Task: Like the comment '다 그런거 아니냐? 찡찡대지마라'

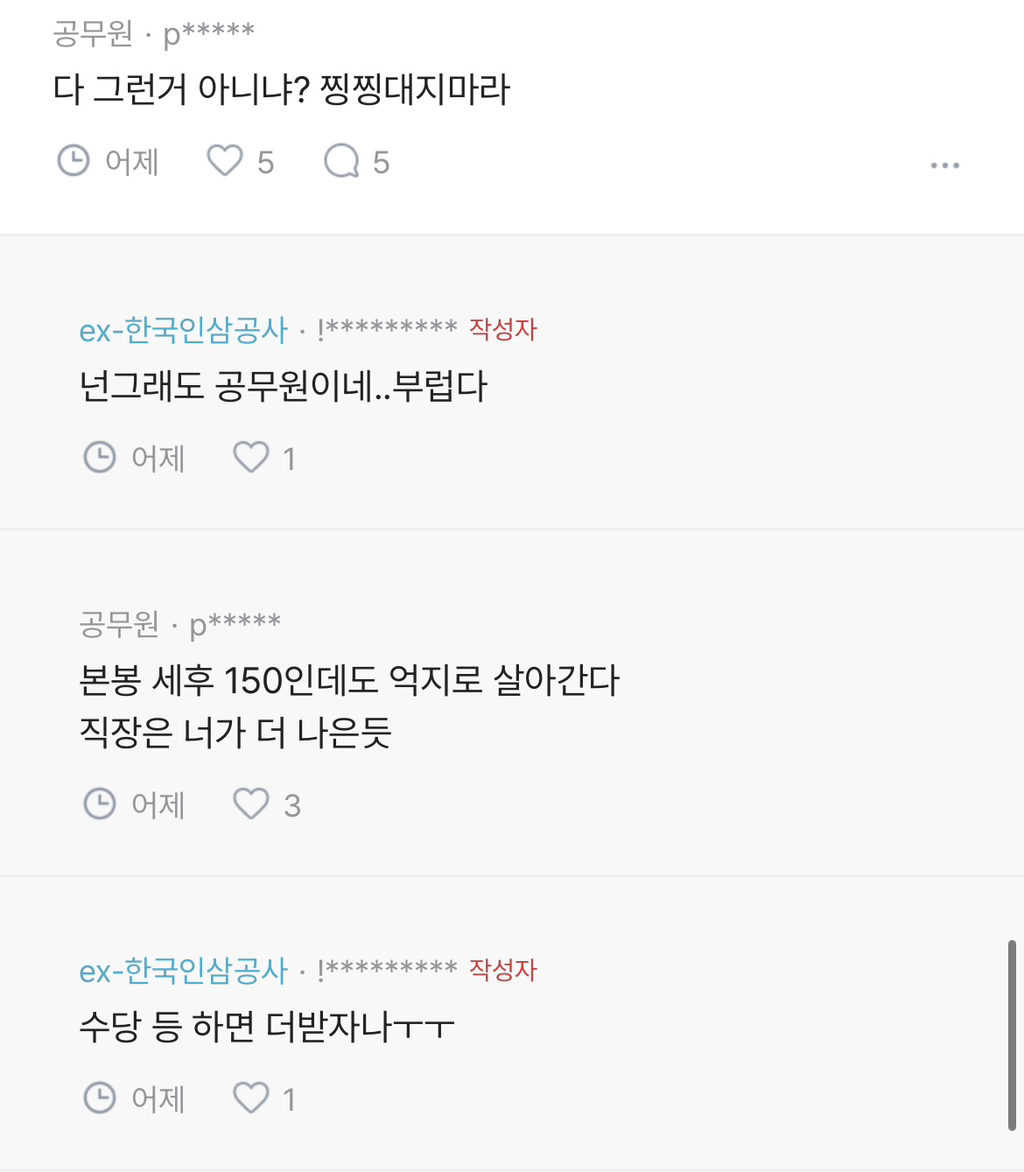Action: 225,161
